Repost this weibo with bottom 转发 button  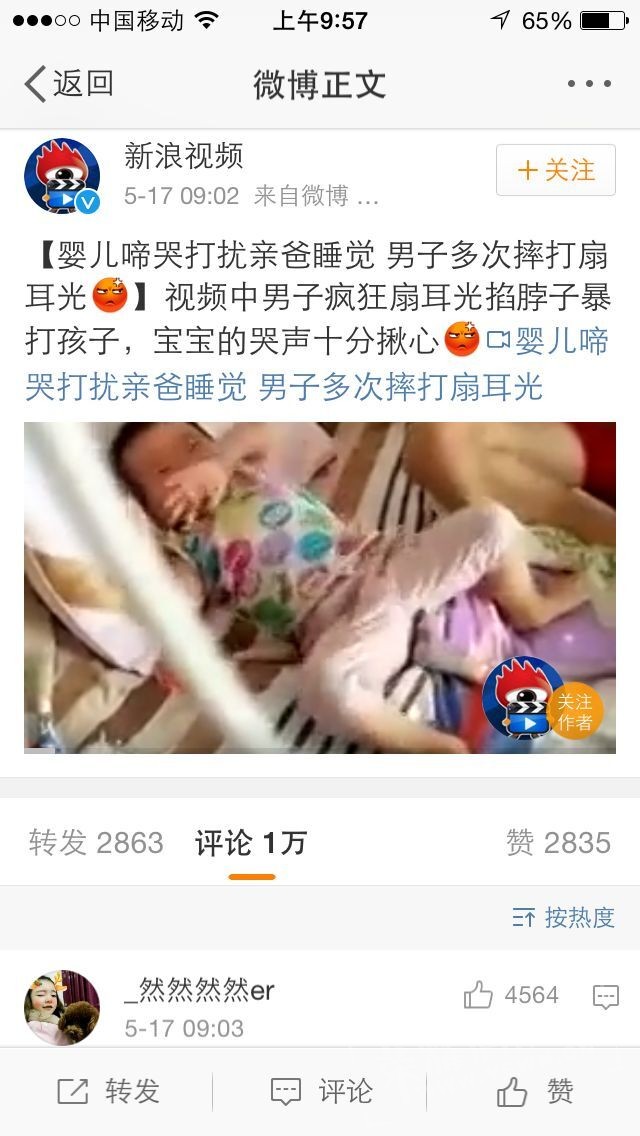pyautogui.click(x=108, y=1091)
